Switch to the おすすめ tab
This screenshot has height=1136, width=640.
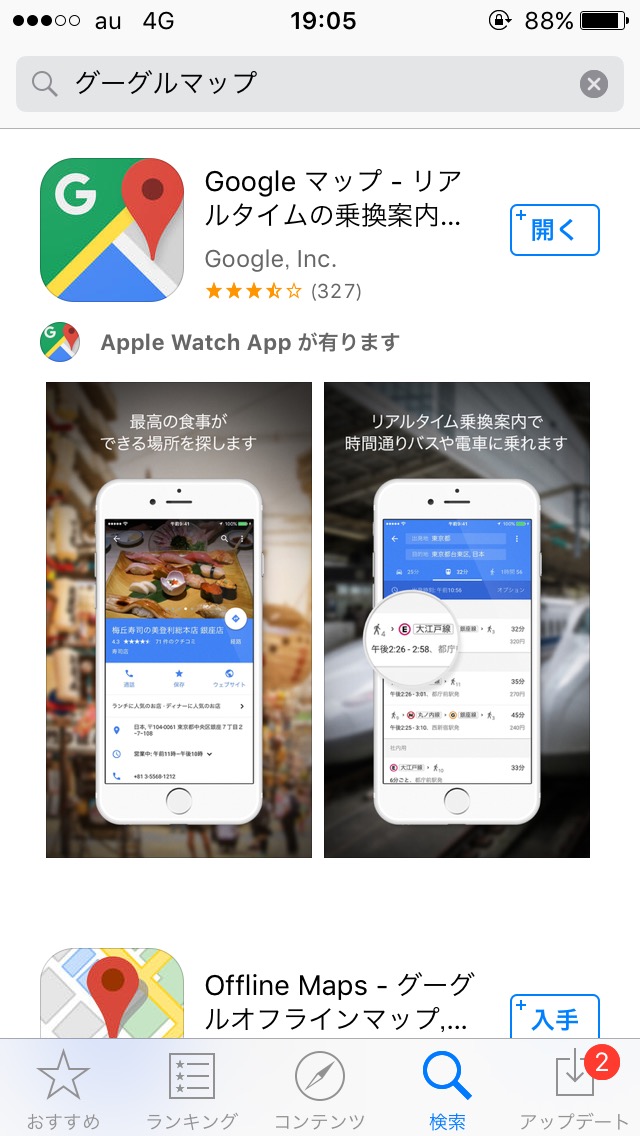64,1089
